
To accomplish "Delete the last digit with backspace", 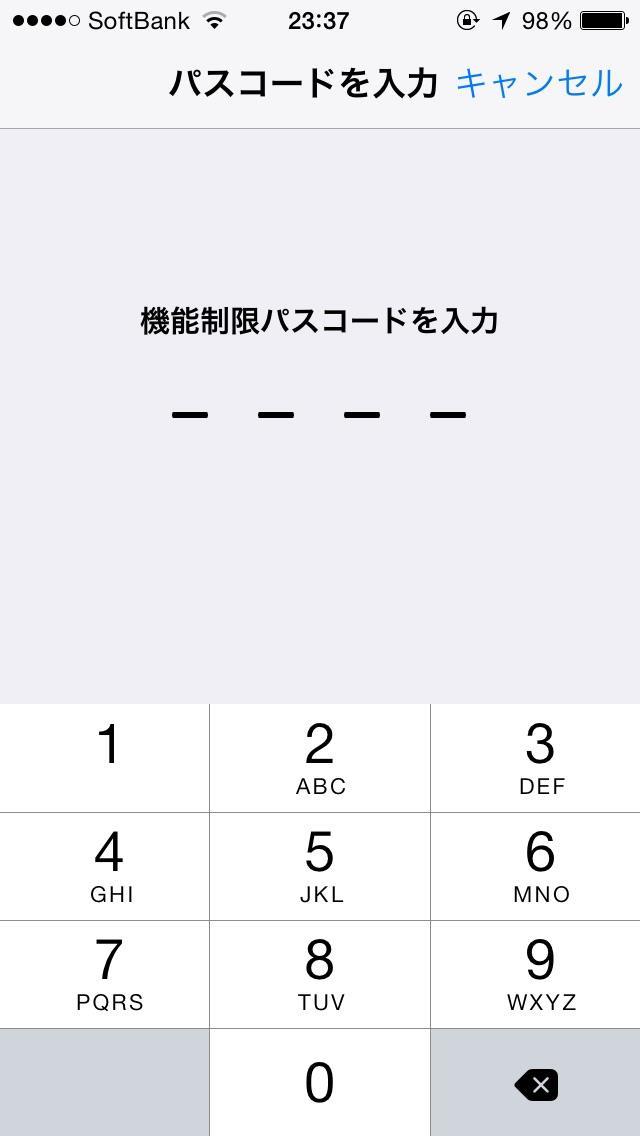I will coord(536,1082).
